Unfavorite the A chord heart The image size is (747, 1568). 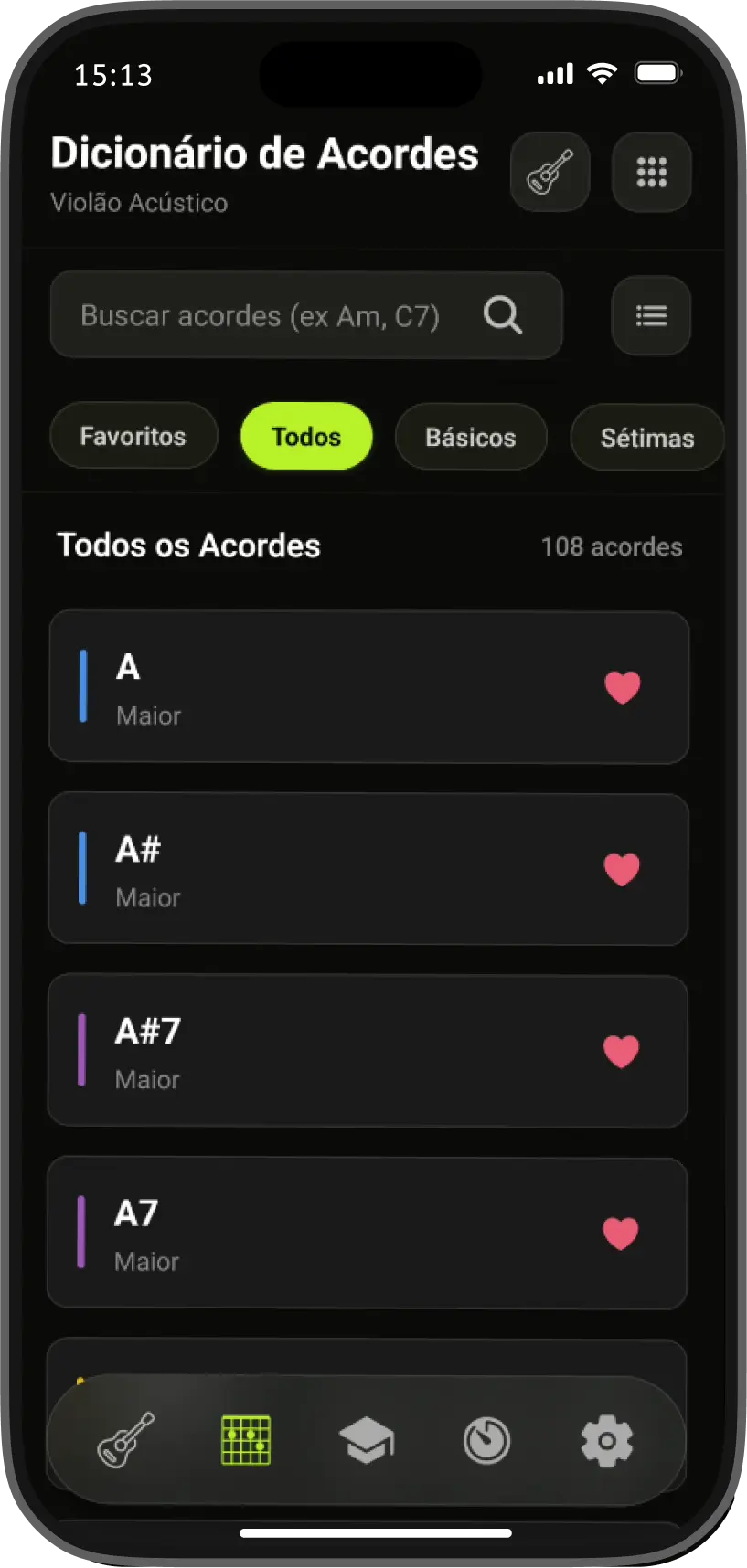[x=623, y=688]
